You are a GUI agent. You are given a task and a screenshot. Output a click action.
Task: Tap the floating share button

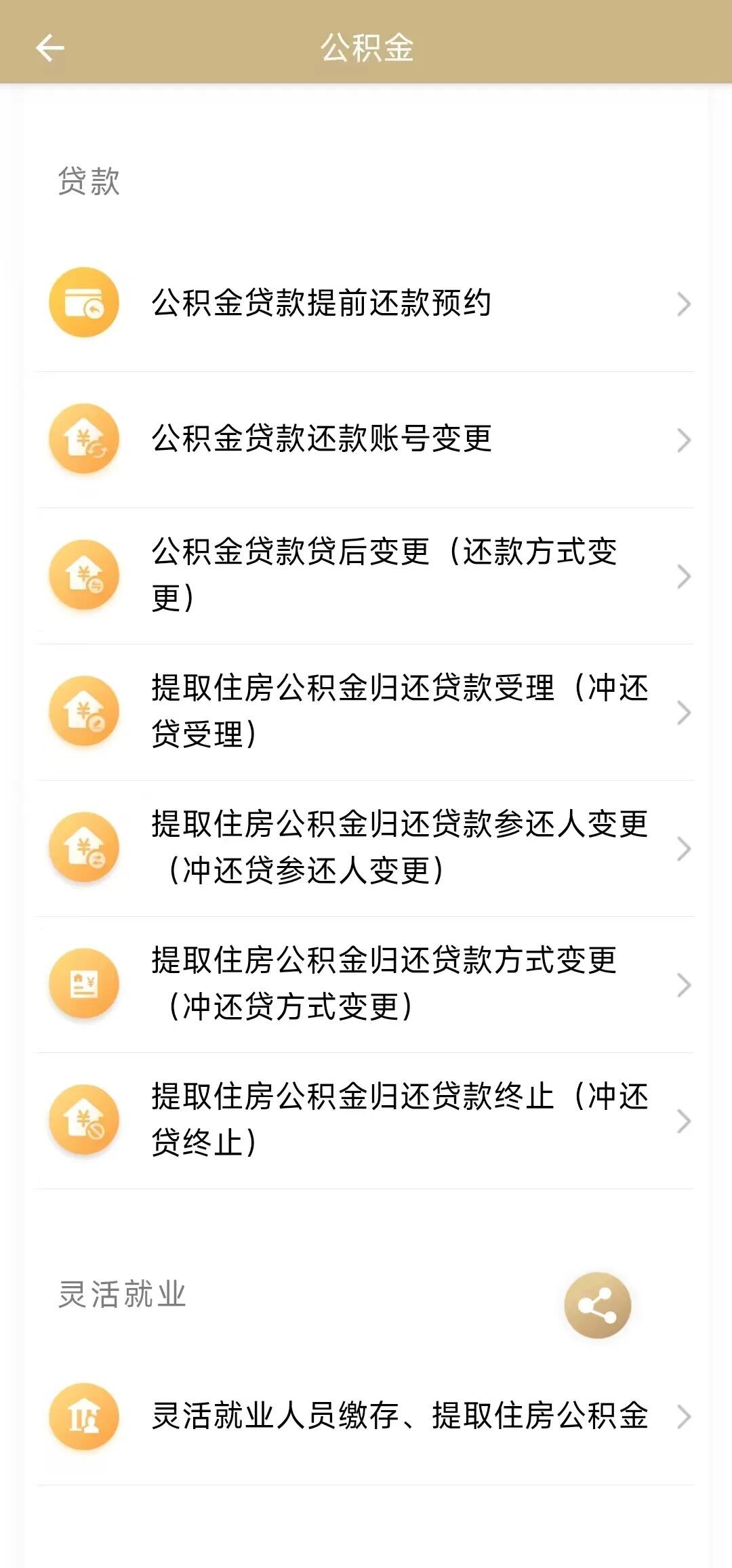coord(597,1305)
